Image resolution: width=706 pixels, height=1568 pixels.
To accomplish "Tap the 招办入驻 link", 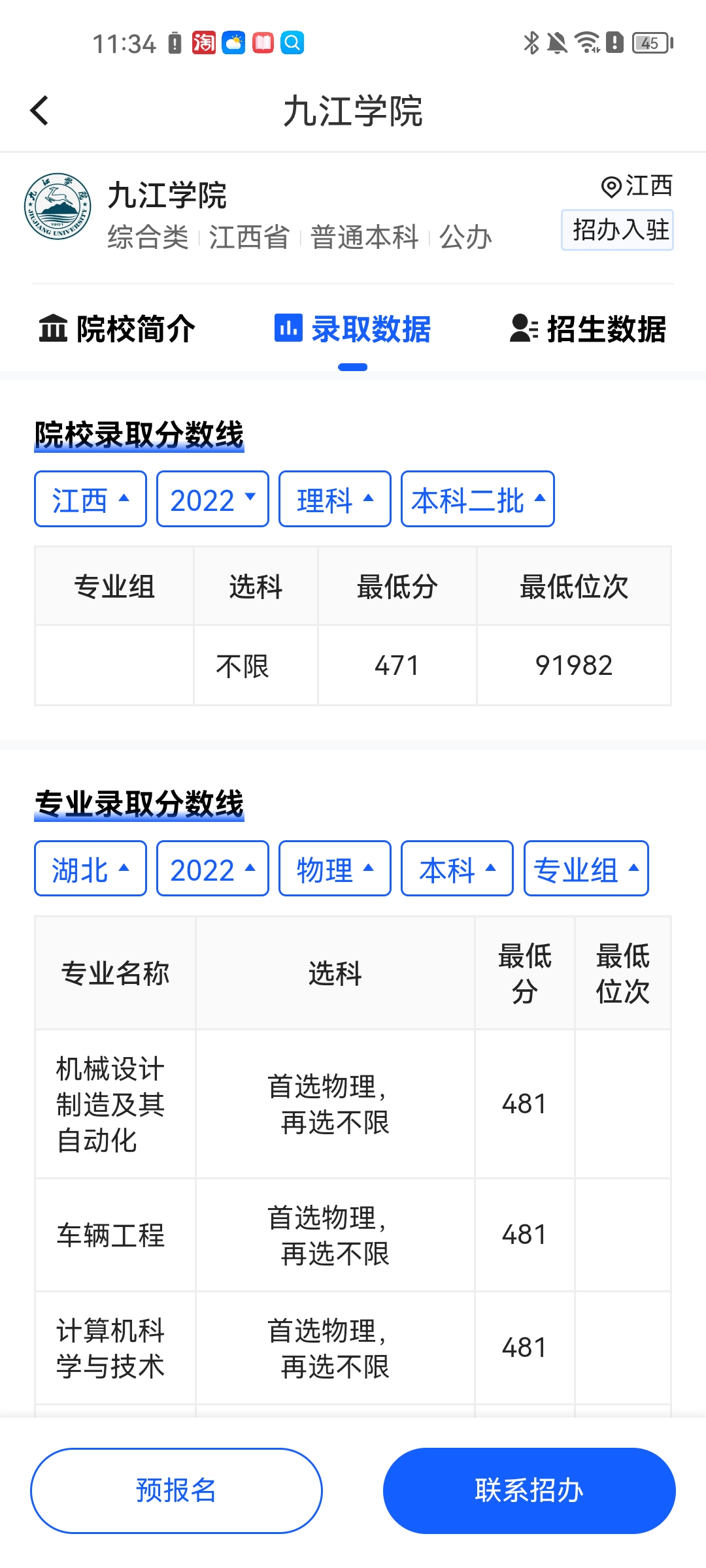I will coord(617,229).
